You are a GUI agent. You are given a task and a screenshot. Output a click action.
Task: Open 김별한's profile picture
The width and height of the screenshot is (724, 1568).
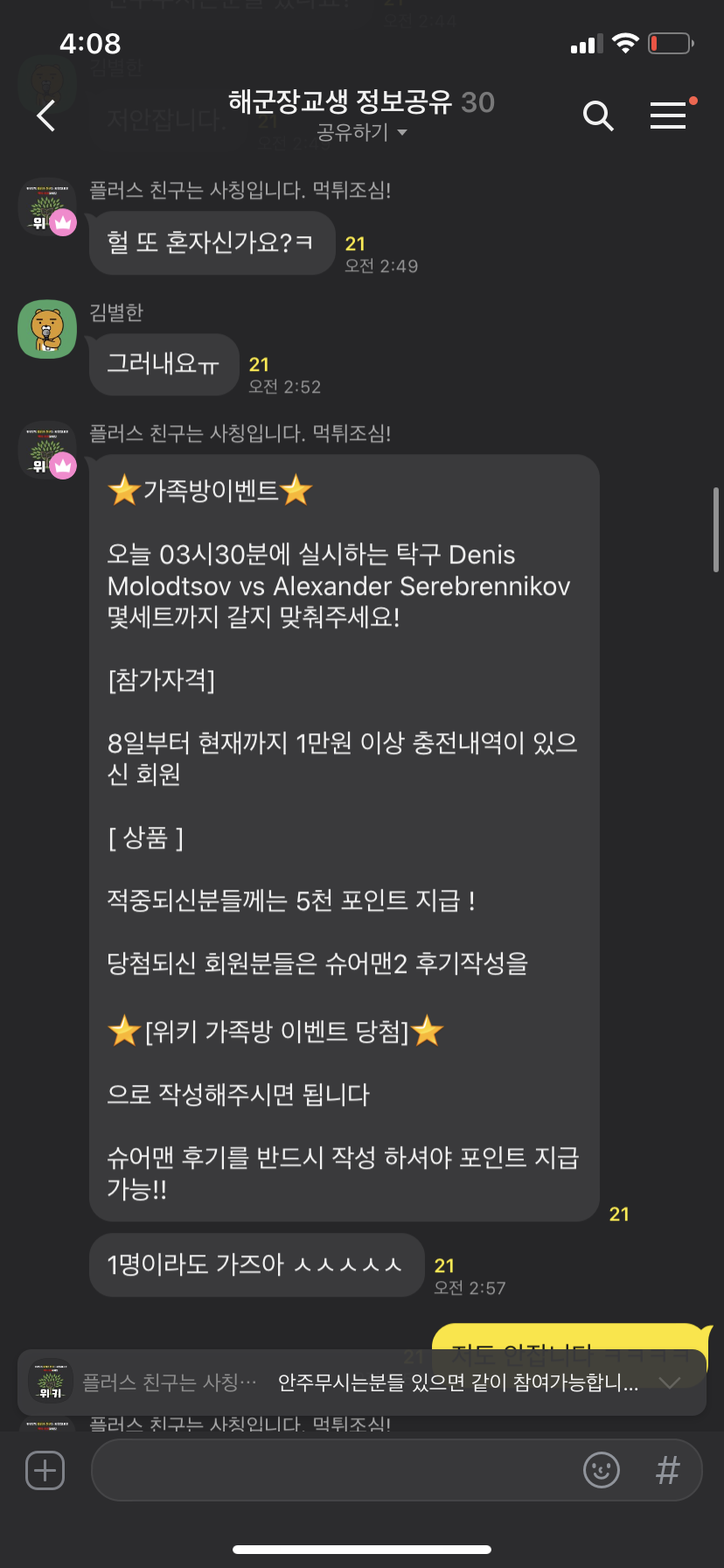[47, 329]
